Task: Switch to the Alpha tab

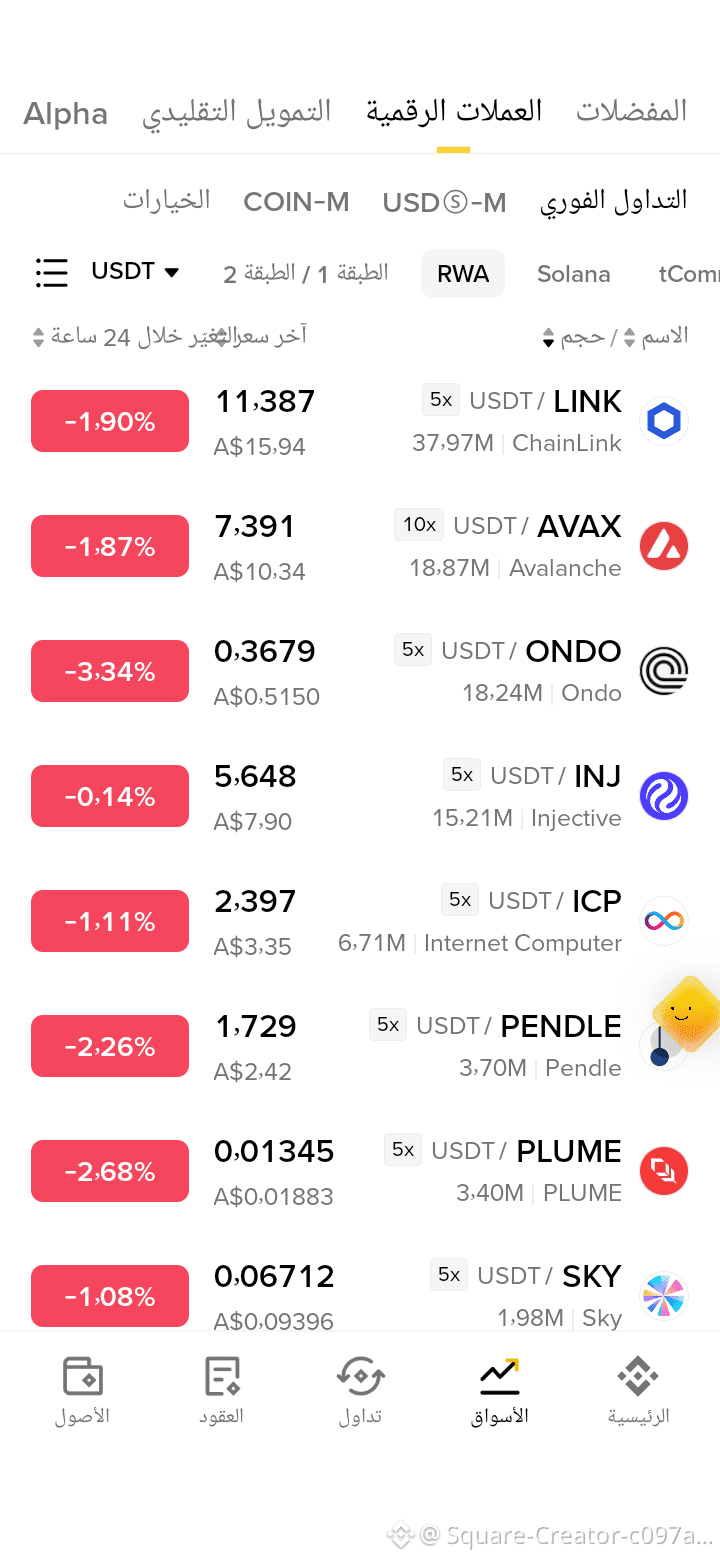Action: click(66, 112)
